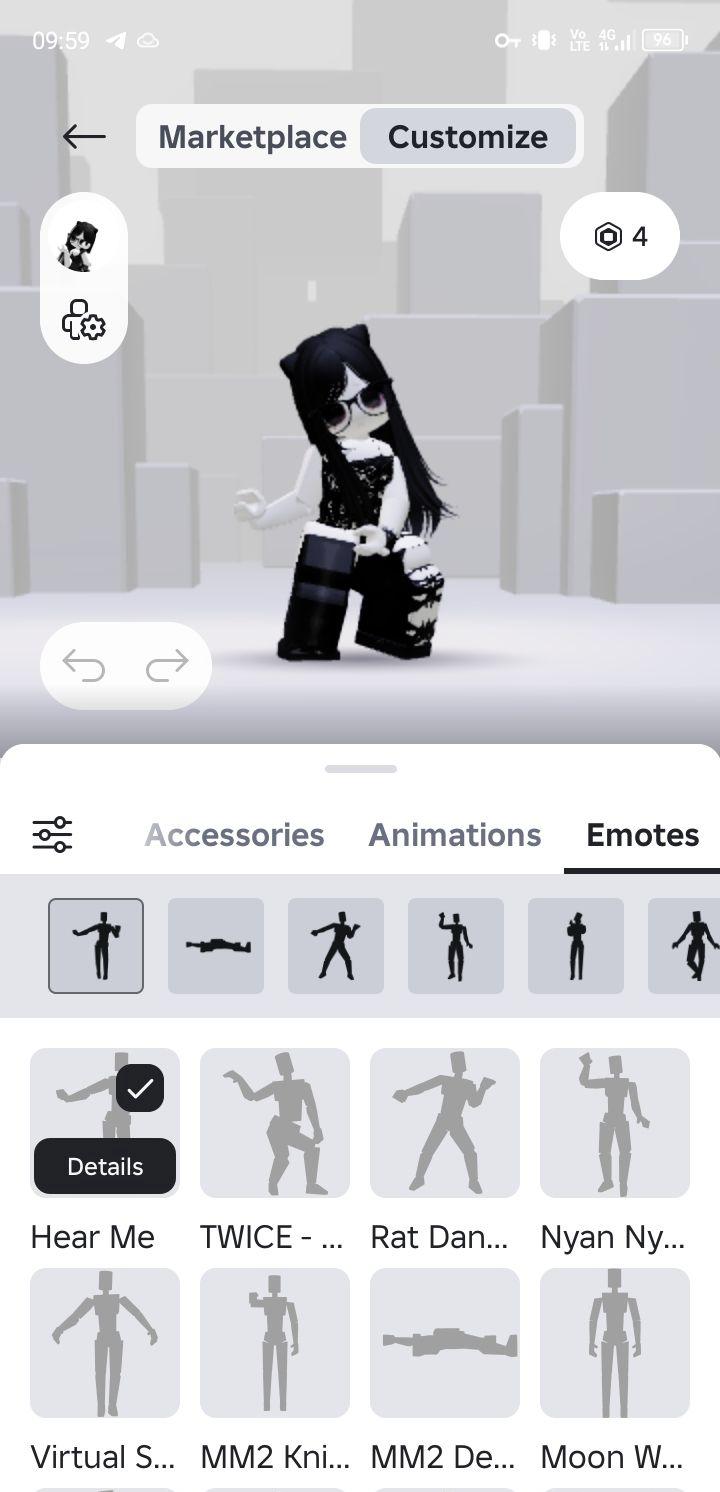This screenshot has height=1492, width=720.
Task: View Details of Hear Me emote
Action: (x=105, y=1166)
